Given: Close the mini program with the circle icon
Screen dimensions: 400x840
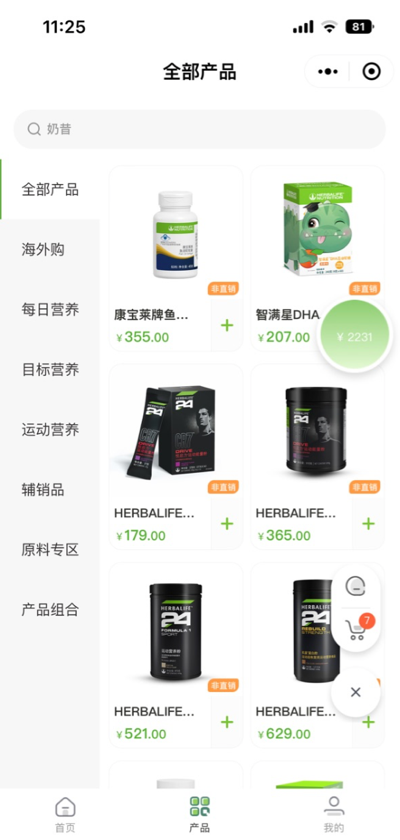Looking at the screenshot, I should point(371,71).
